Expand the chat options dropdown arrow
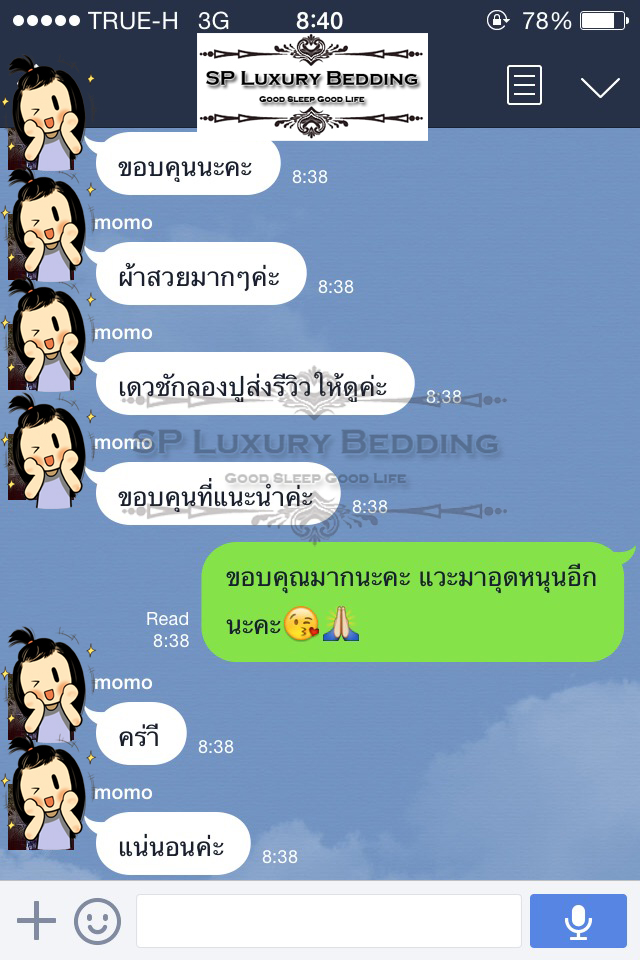This screenshot has width=640, height=960. click(600, 86)
